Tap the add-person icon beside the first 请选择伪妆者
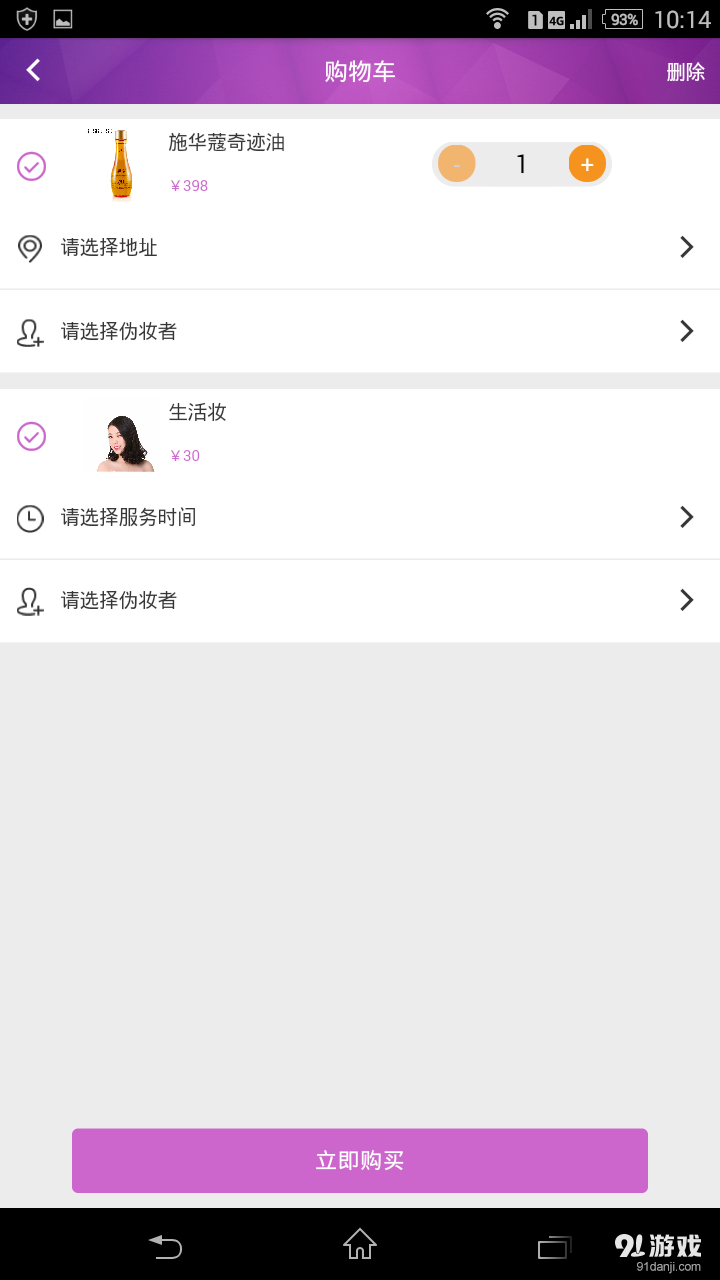The height and width of the screenshot is (1280, 720). (x=30, y=331)
